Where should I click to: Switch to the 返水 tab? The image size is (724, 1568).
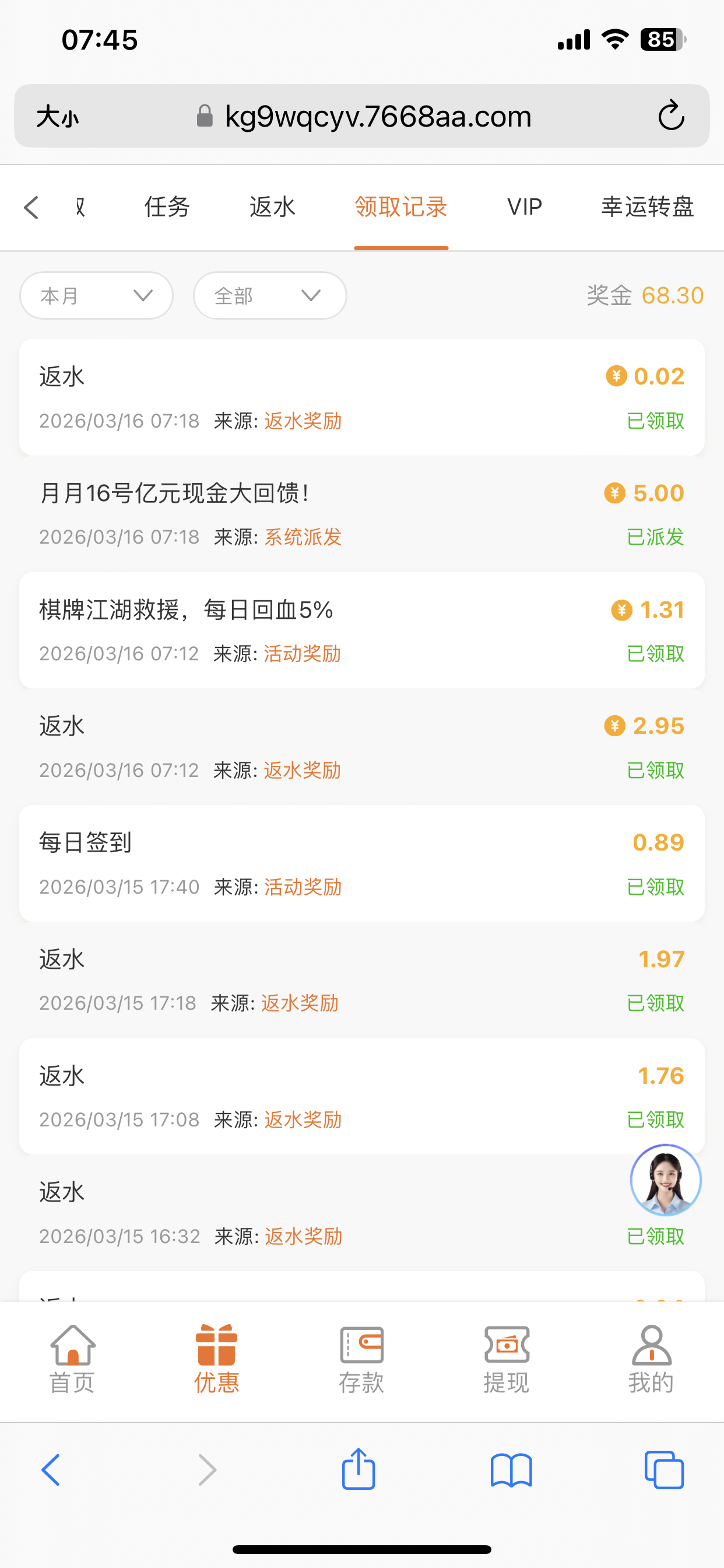coord(272,207)
